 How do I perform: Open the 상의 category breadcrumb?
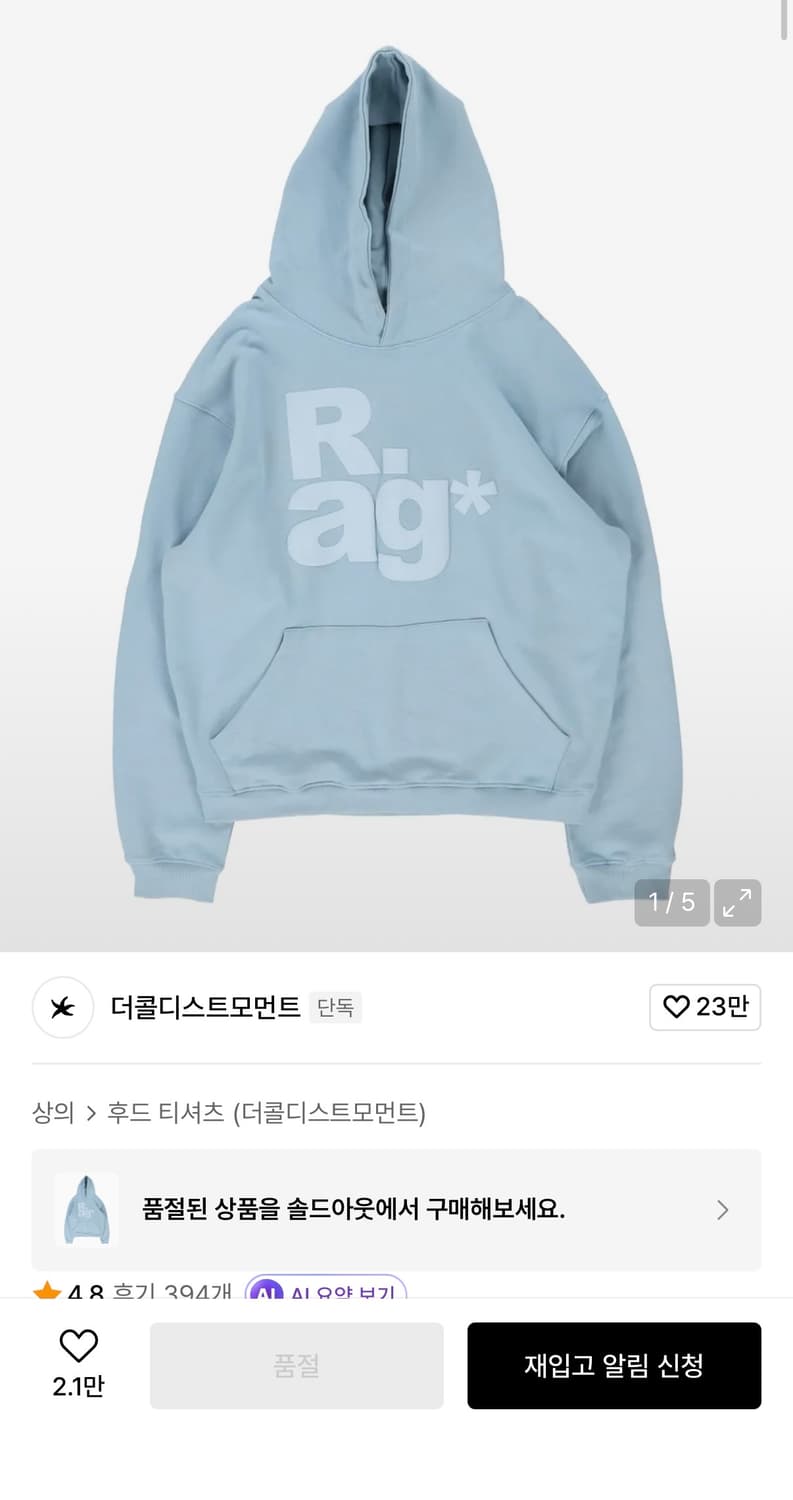click(52, 1112)
